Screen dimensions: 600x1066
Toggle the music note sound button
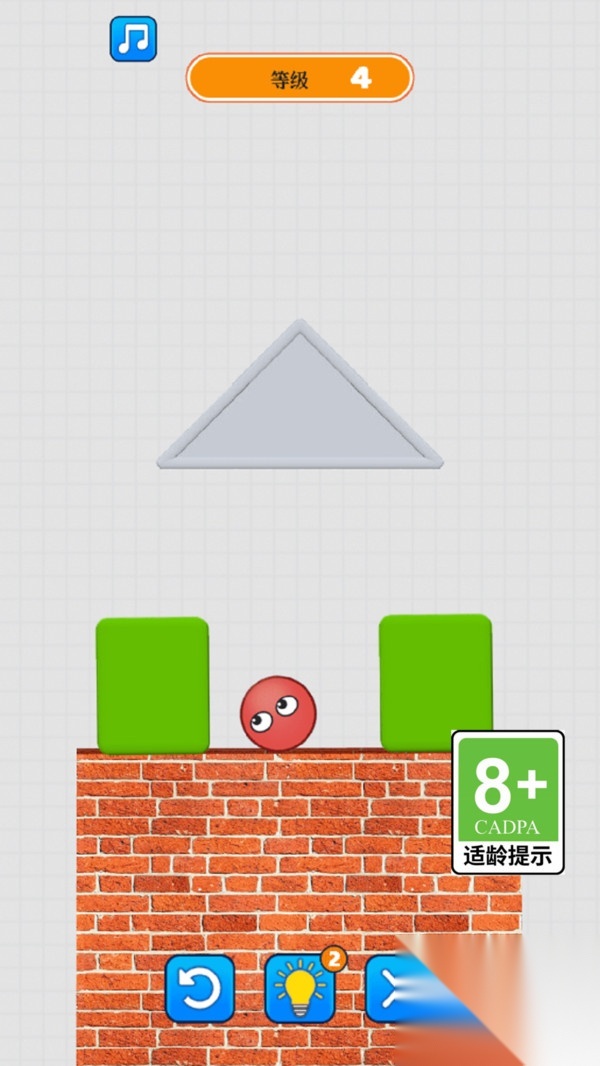(133, 39)
